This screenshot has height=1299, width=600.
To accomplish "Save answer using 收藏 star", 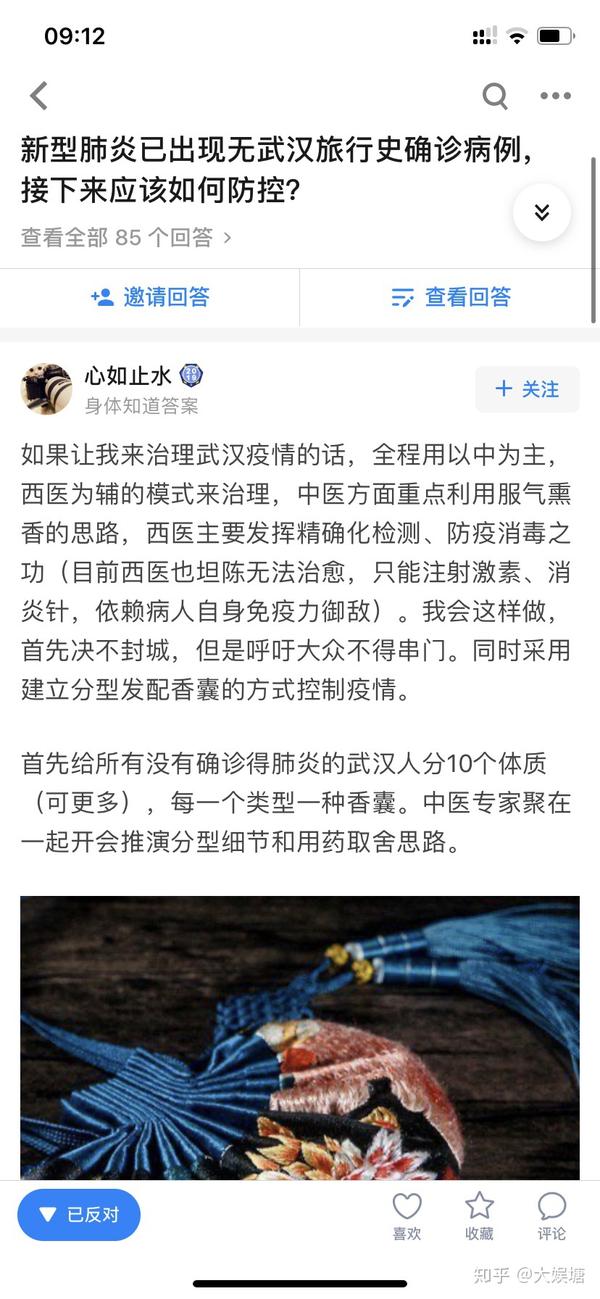I will (x=479, y=1217).
